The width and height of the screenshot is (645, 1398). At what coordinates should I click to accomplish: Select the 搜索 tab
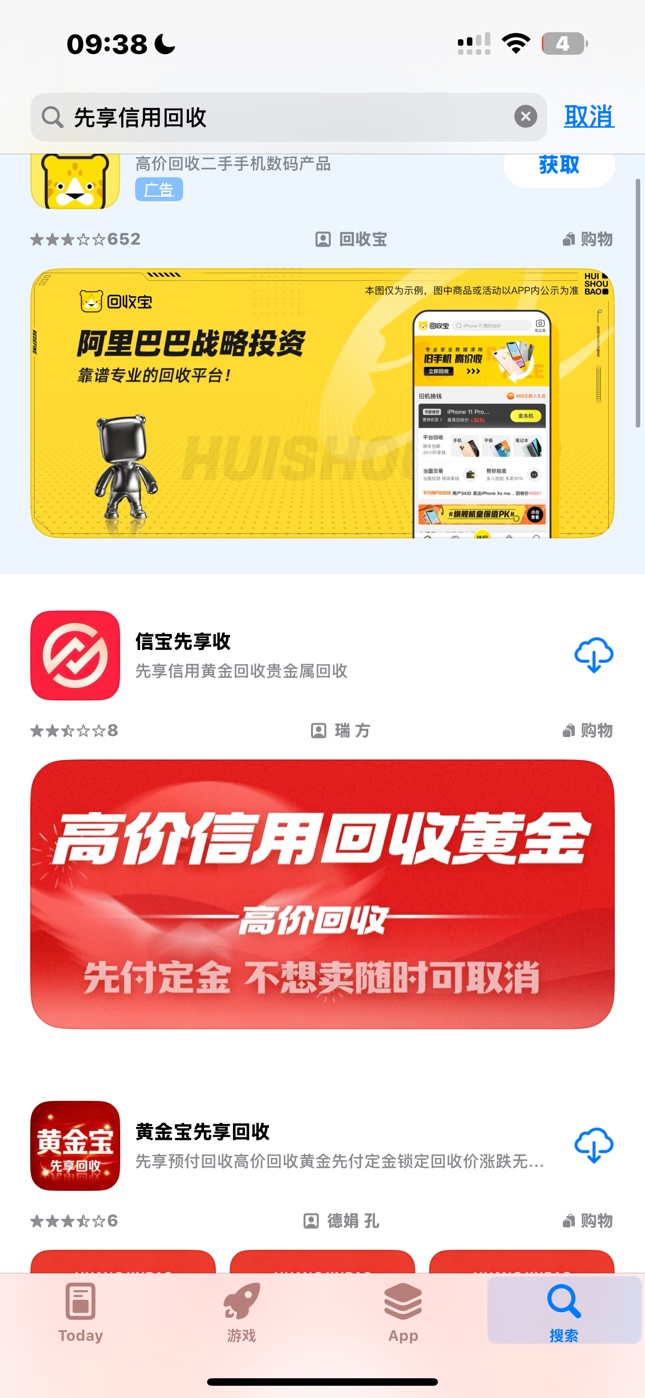tap(563, 1313)
